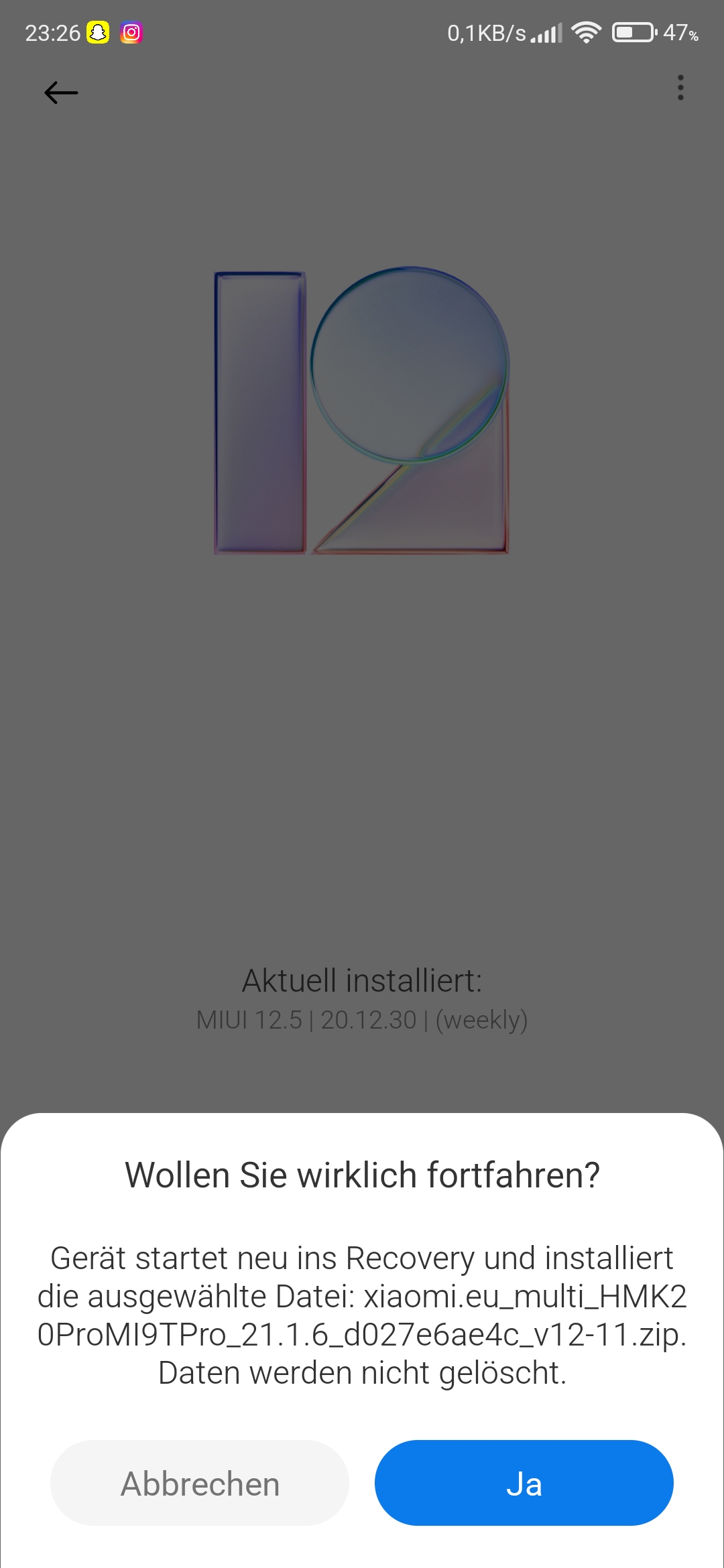Open the three-dot overflow menu
This screenshot has height=1568, width=724.
coord(680,88)
